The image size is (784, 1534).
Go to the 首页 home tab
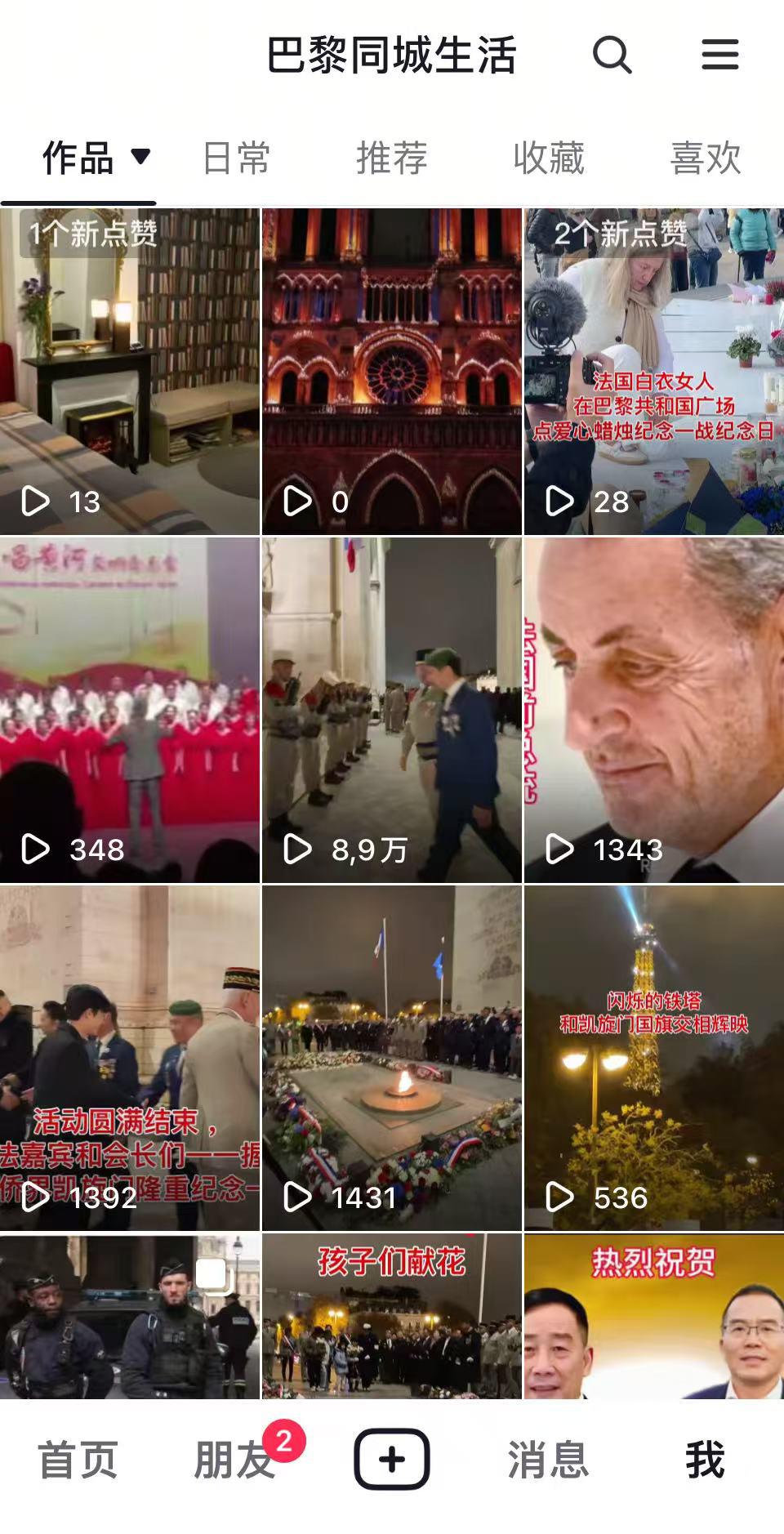coord(78,1460)
